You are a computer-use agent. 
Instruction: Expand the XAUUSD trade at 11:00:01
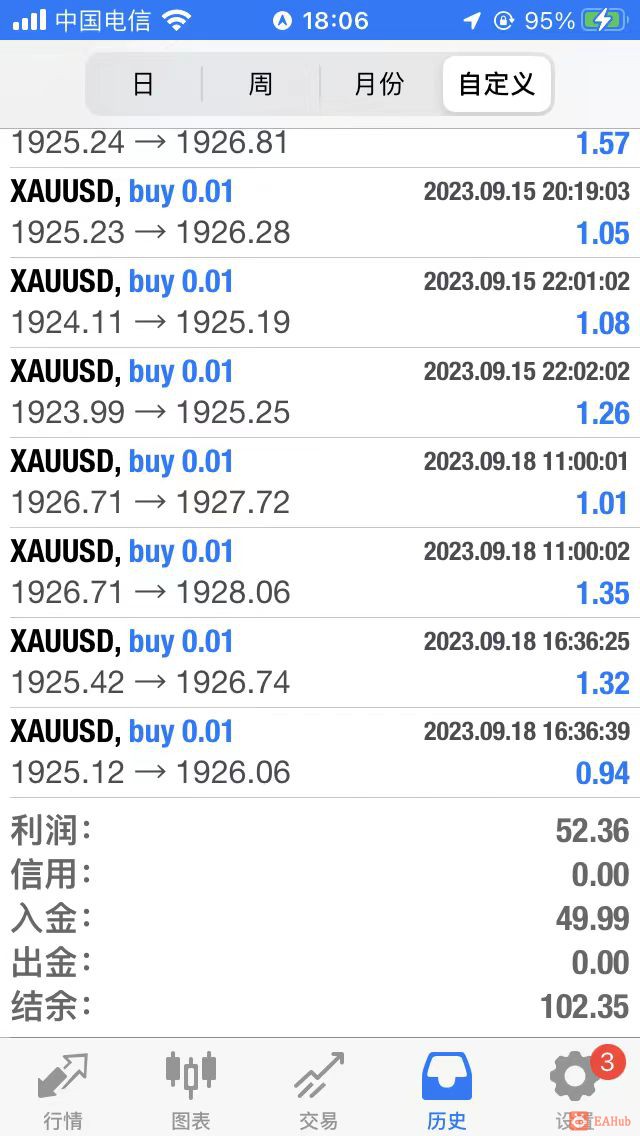click(x=320, y=482)
